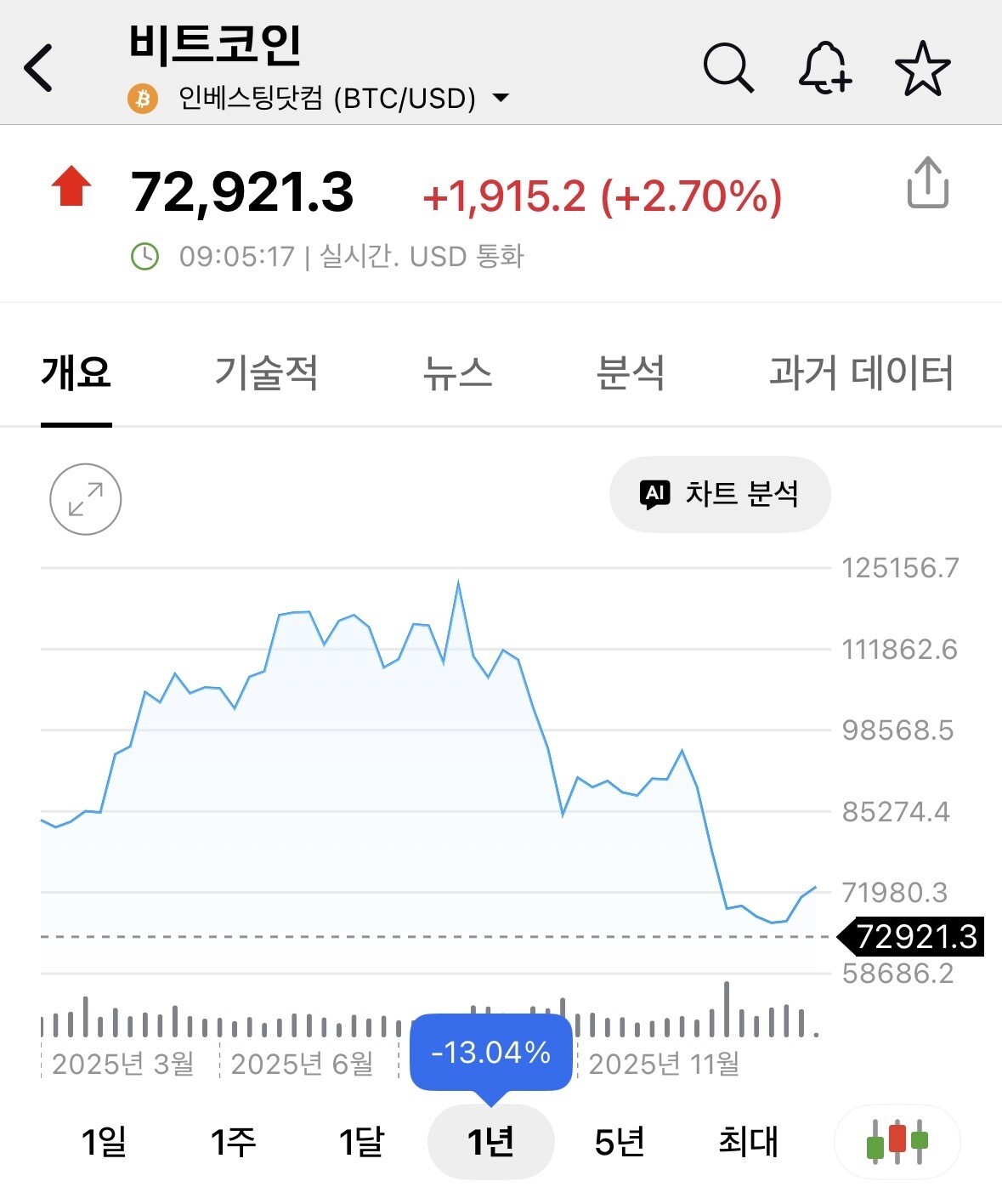View the 분석 tab
This screenshot has width=1002, height=1204.
630,372
